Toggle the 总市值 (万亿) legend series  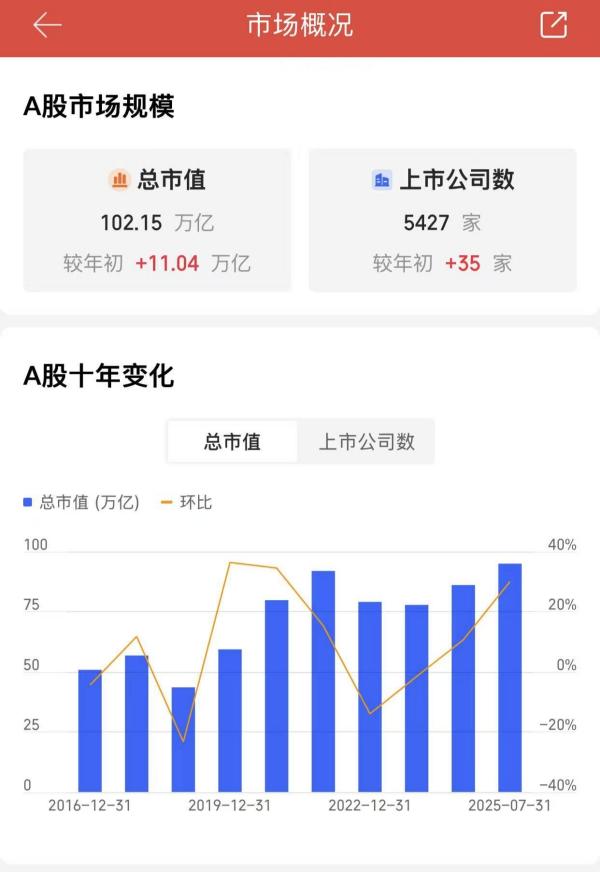click(x=82, y=502)
